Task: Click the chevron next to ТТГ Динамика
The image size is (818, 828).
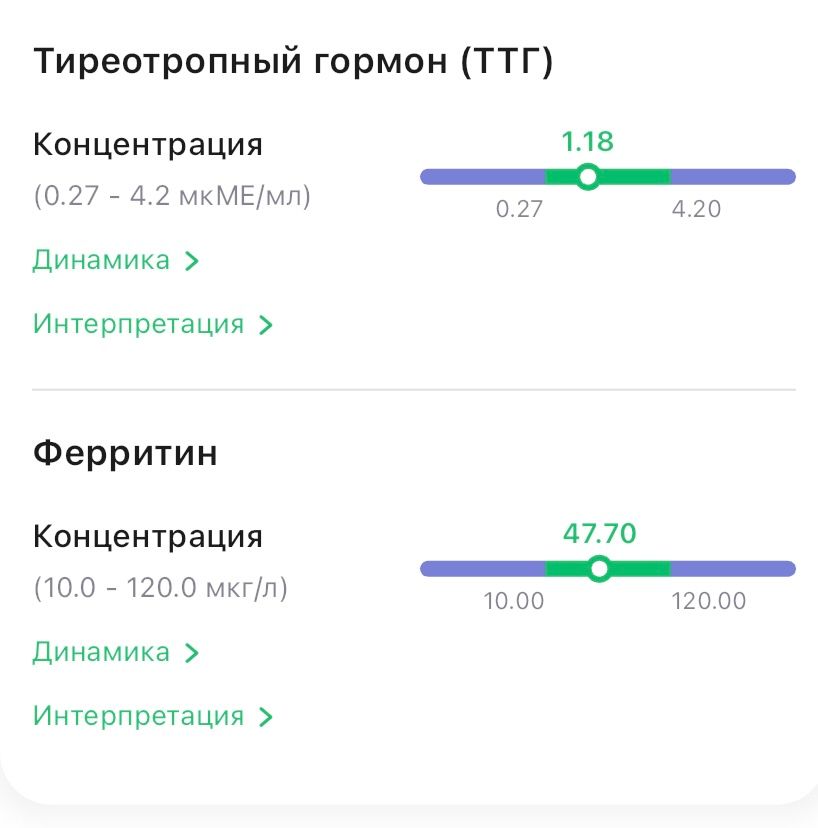Action: coord(192,260)
